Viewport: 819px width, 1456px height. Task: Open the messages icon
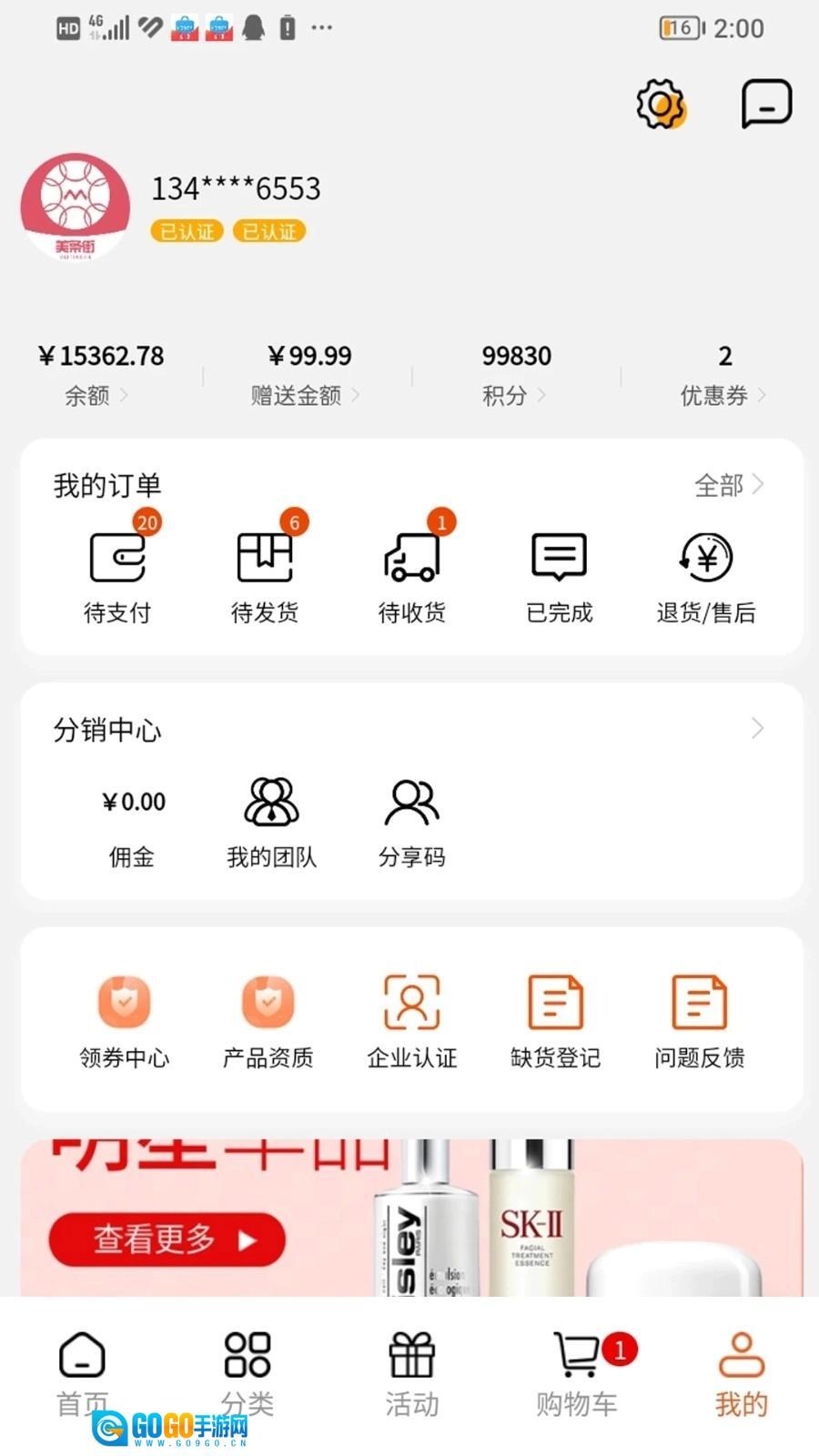[766, 104]
